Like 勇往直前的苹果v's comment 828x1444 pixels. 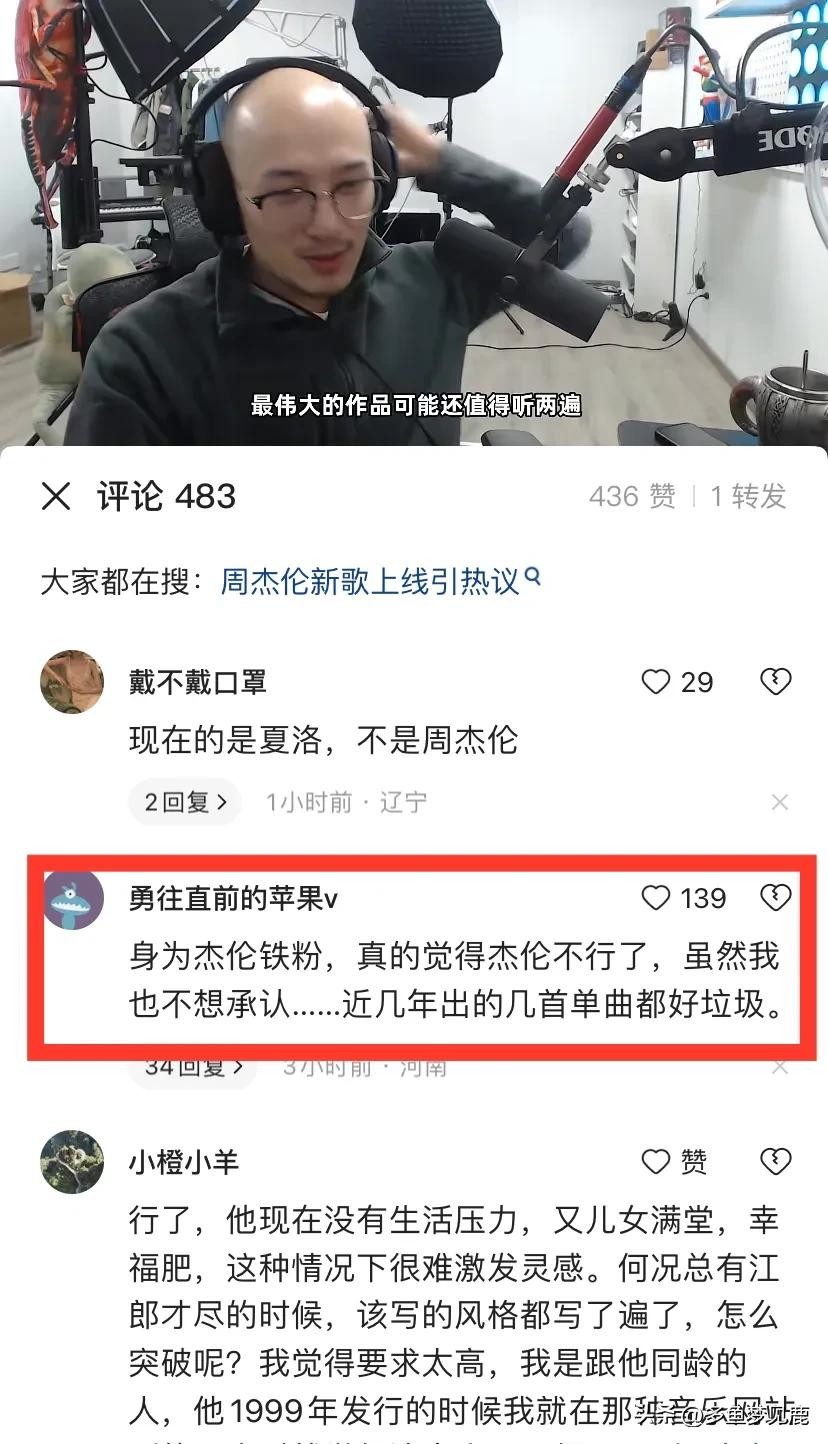tap(656, 898)
